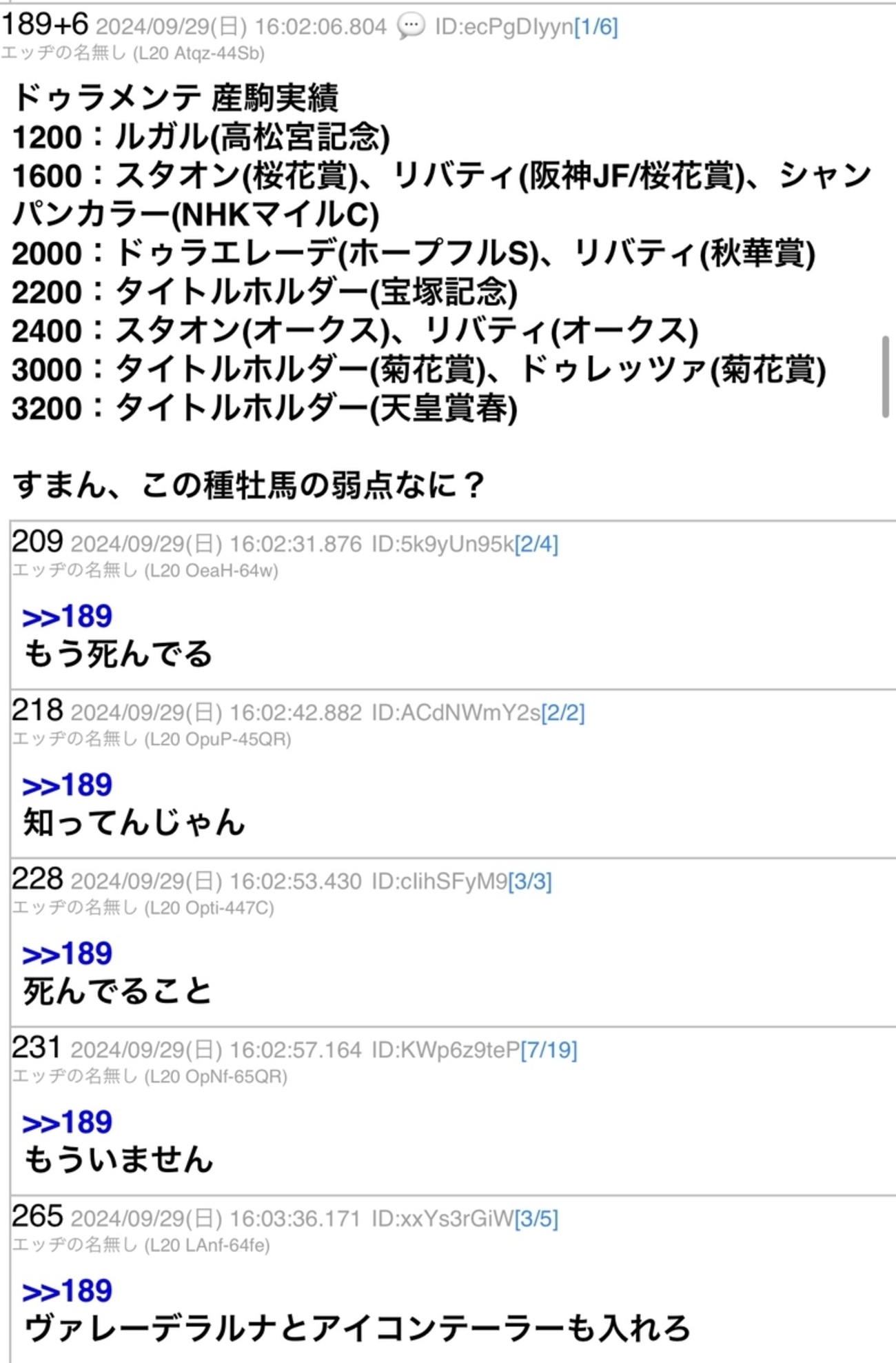Image resolution: width=896 pixels, height=1363 pixels.
Task: Open the [3/5] ID count link on post 265
Action: (x=536, y=1219)
